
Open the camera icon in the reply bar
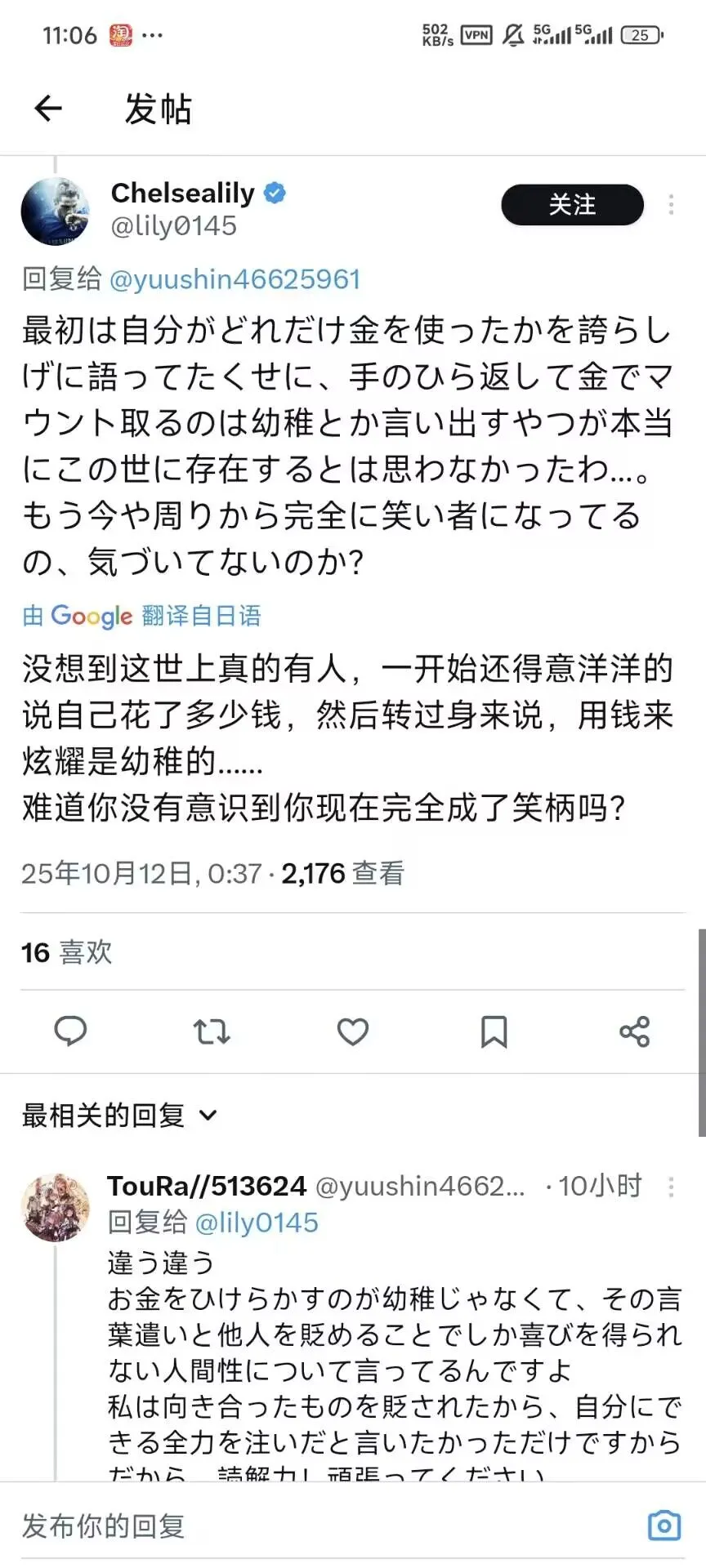pyautogui.click(x=664, y=1526)
